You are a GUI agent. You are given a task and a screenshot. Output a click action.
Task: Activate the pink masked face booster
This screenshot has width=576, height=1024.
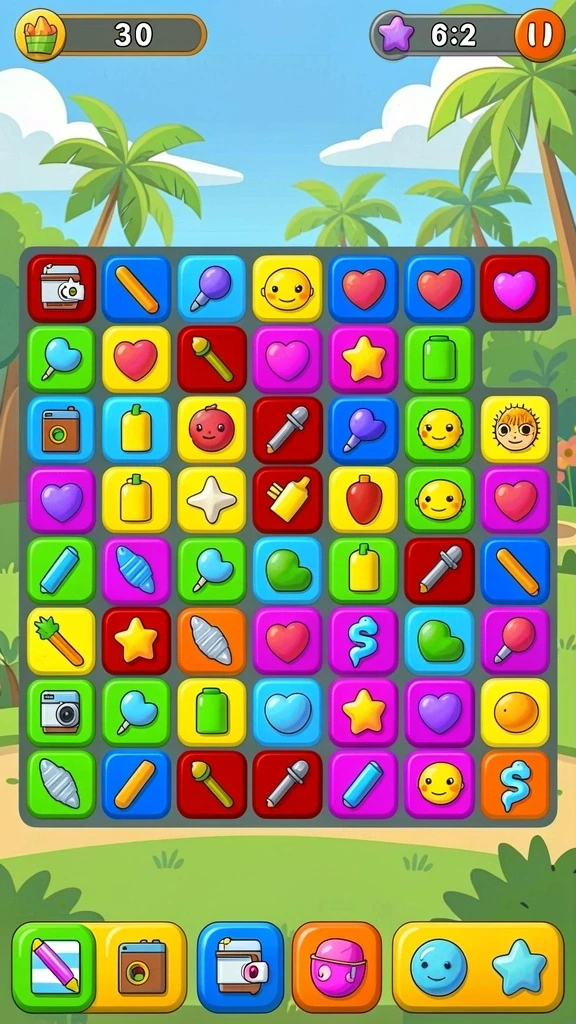(337, 967)
